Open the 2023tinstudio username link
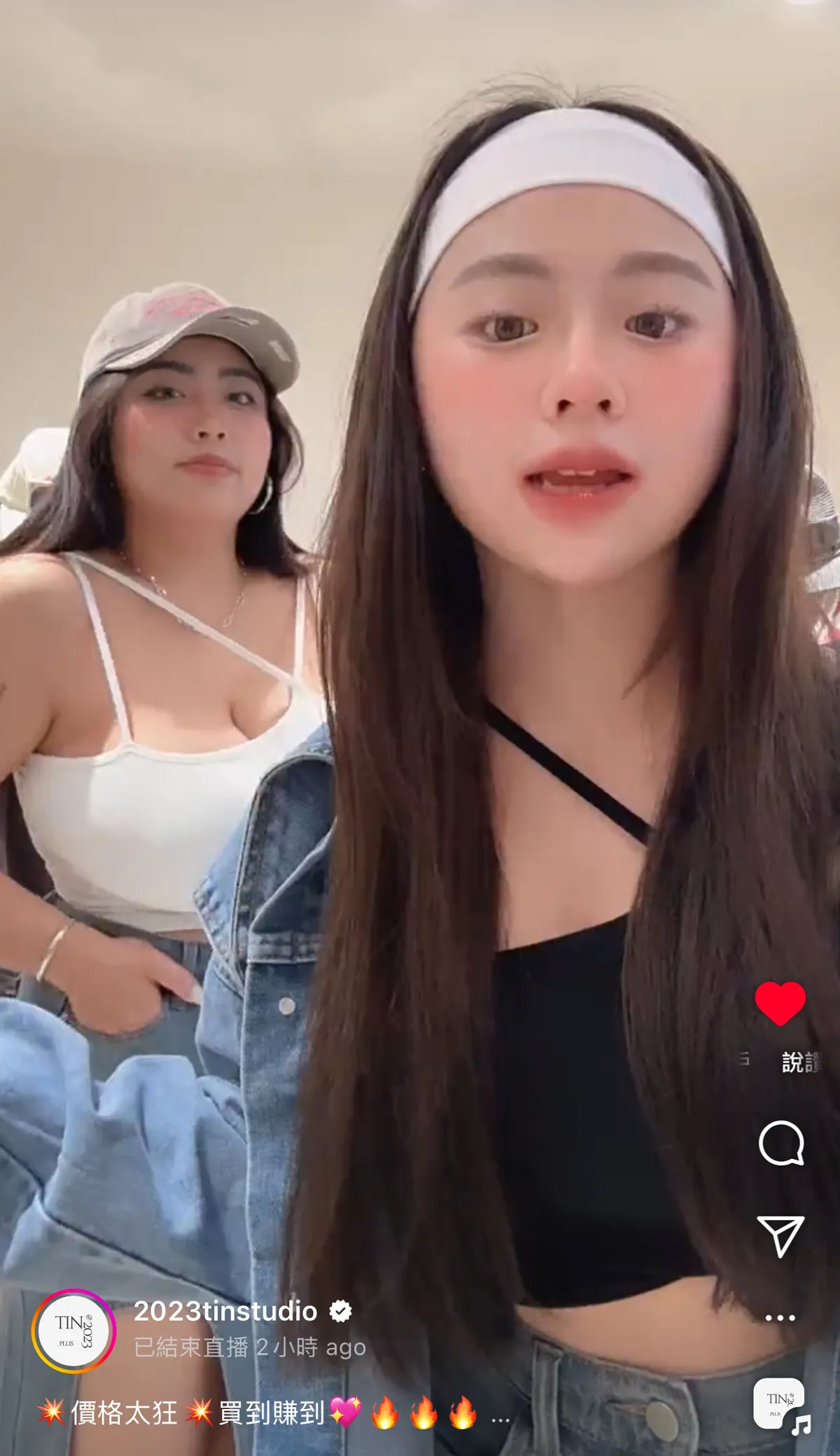Viewport: 840px width, 1456px height. 225,1311
